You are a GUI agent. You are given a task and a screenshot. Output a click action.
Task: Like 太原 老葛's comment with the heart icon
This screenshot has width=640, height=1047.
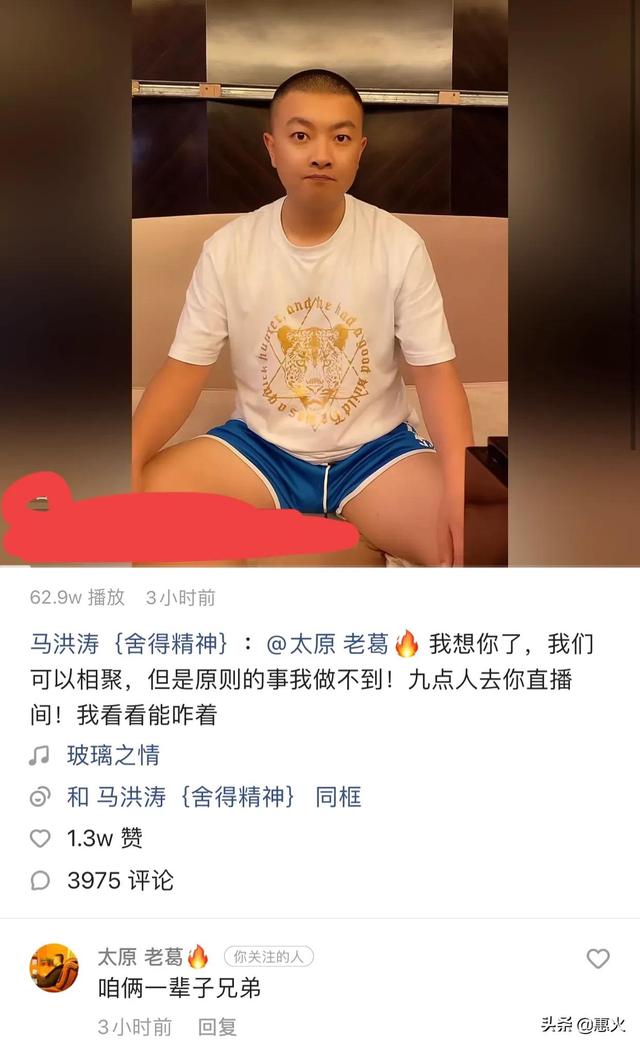(x=597, y=959)
